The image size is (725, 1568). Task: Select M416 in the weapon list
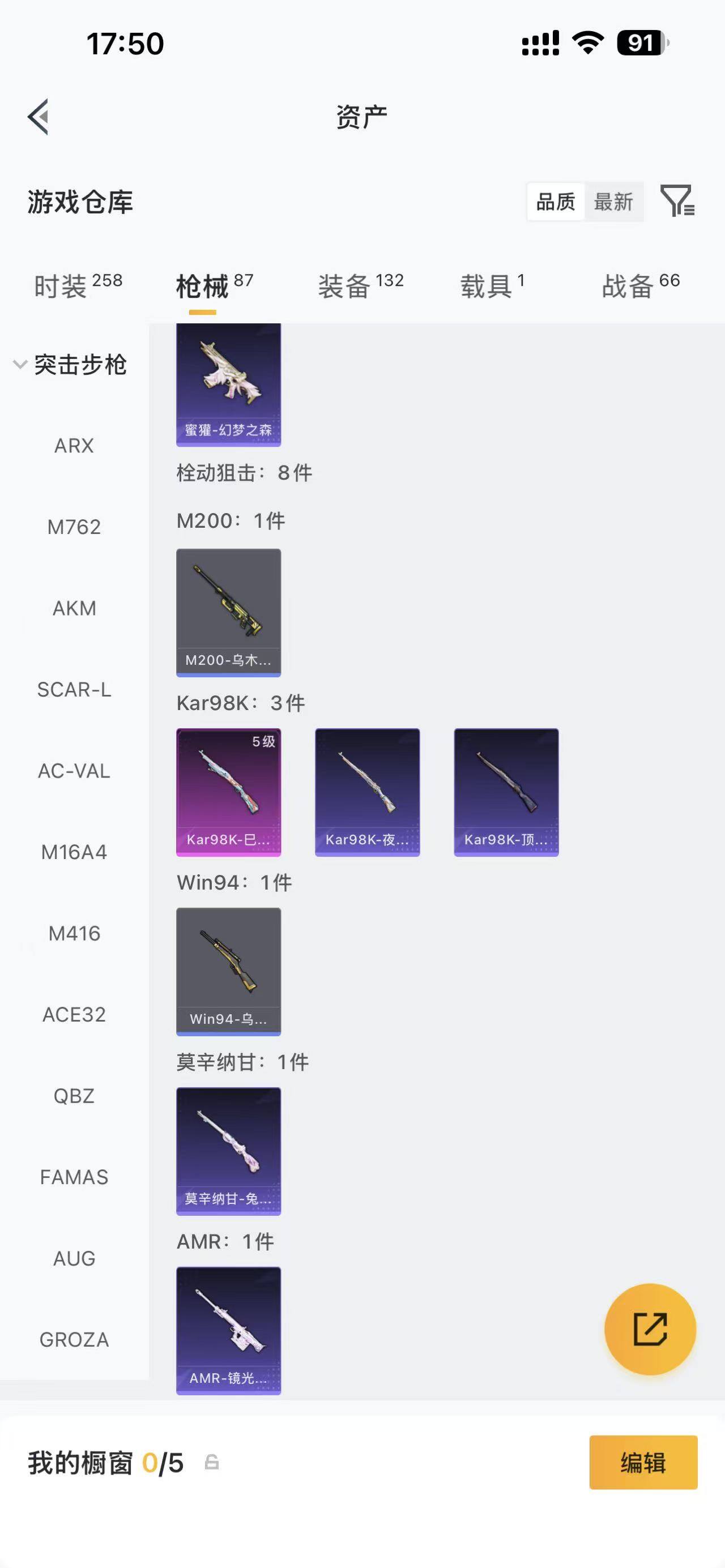point(74,933)
